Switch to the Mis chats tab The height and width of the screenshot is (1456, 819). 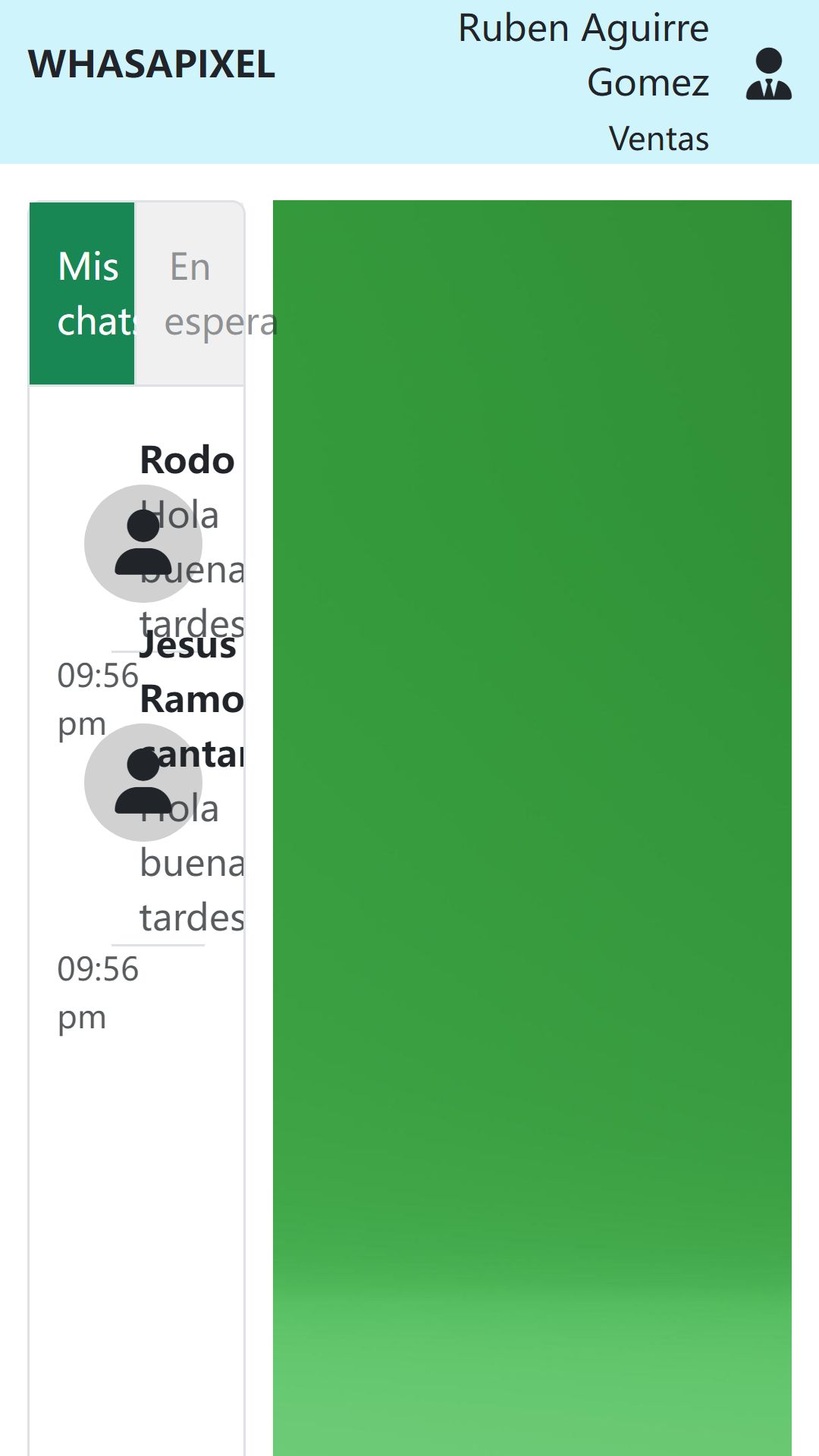coord(82,293)
